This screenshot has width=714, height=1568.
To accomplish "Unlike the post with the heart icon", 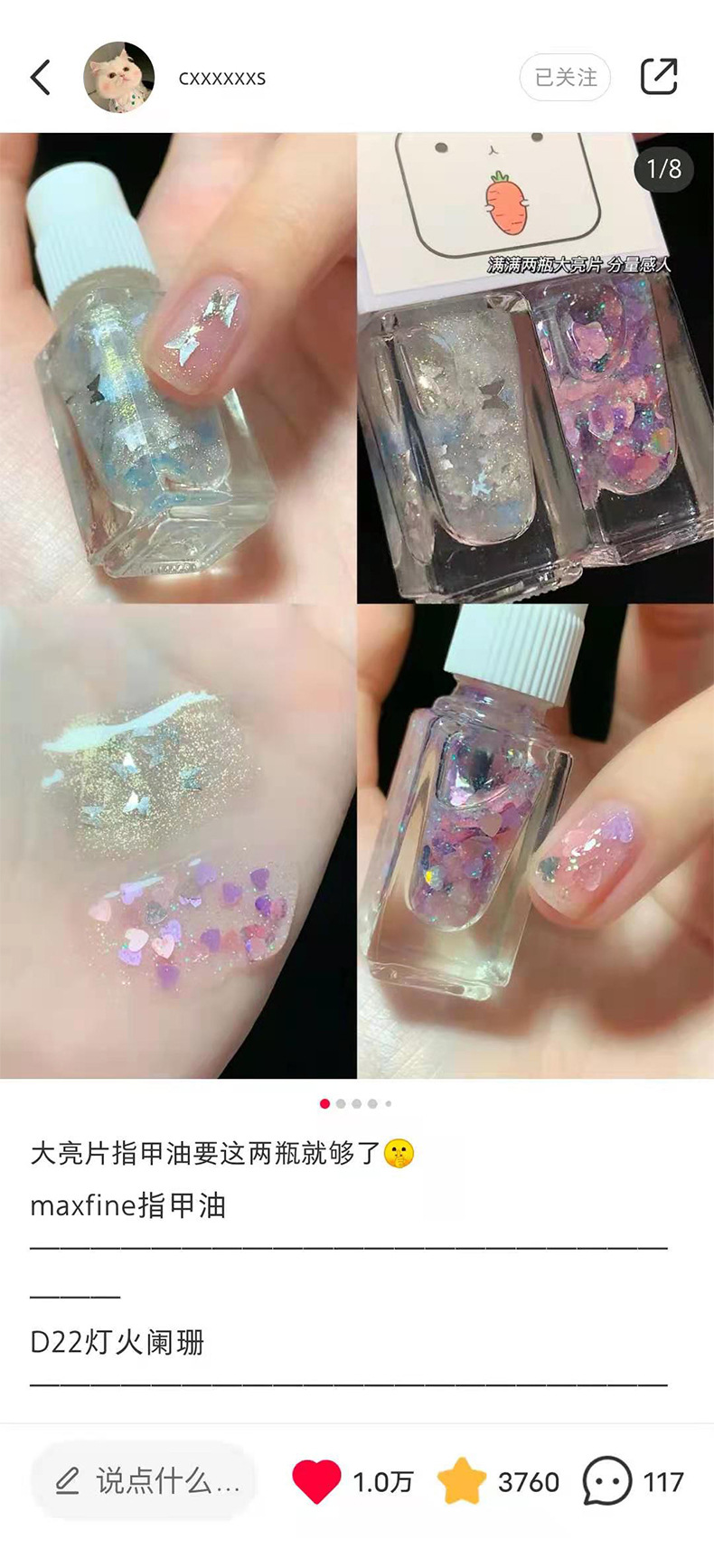I will point(316,1481).
